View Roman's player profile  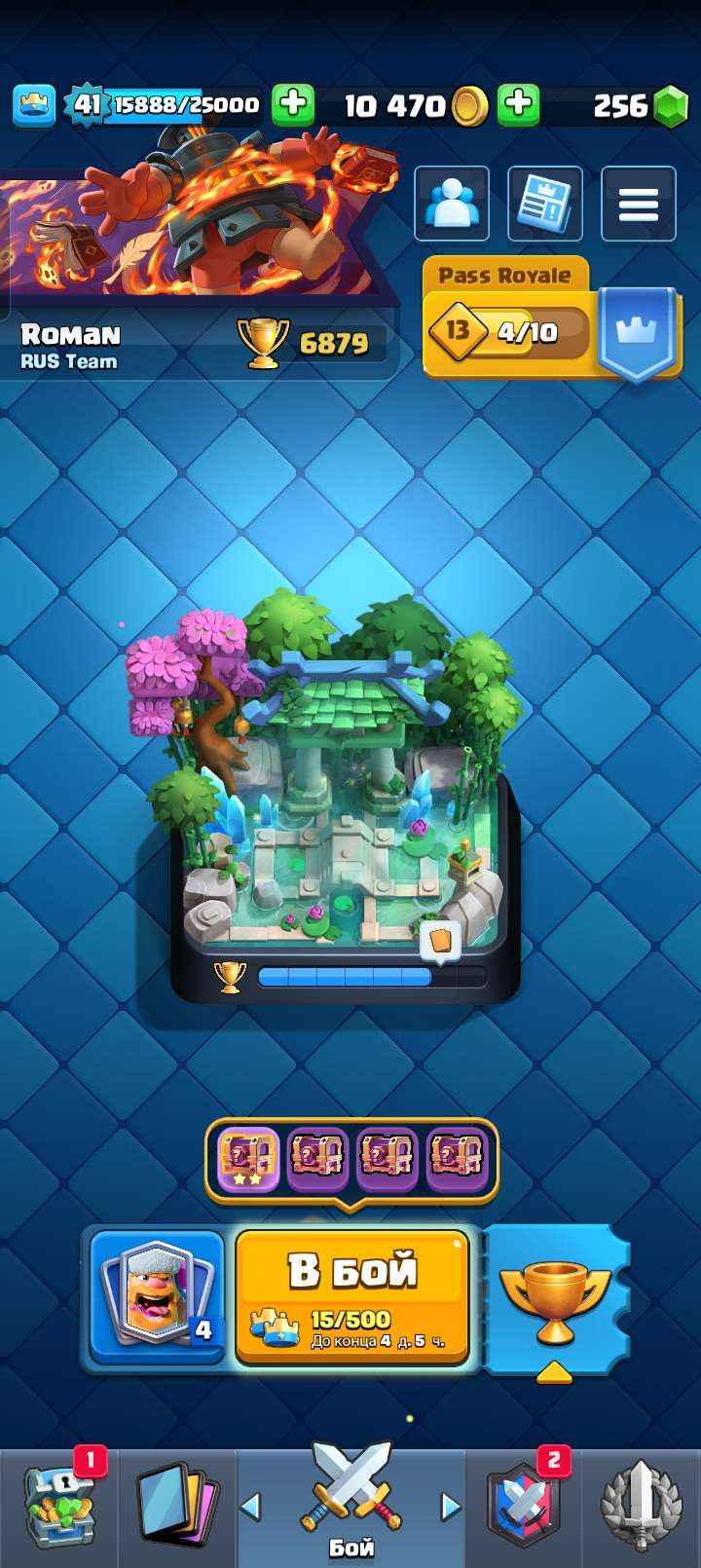71,346
